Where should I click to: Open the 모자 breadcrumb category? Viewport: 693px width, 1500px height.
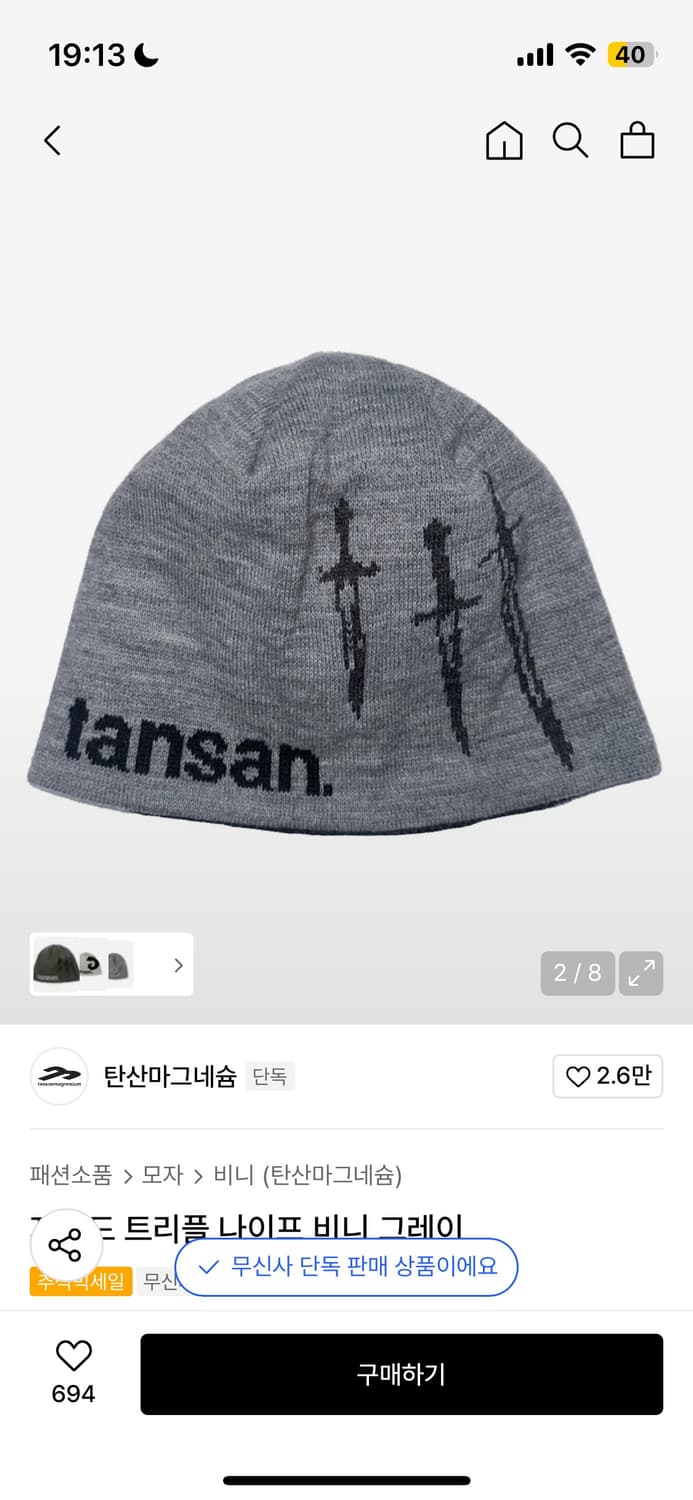tap(163, 1175)
